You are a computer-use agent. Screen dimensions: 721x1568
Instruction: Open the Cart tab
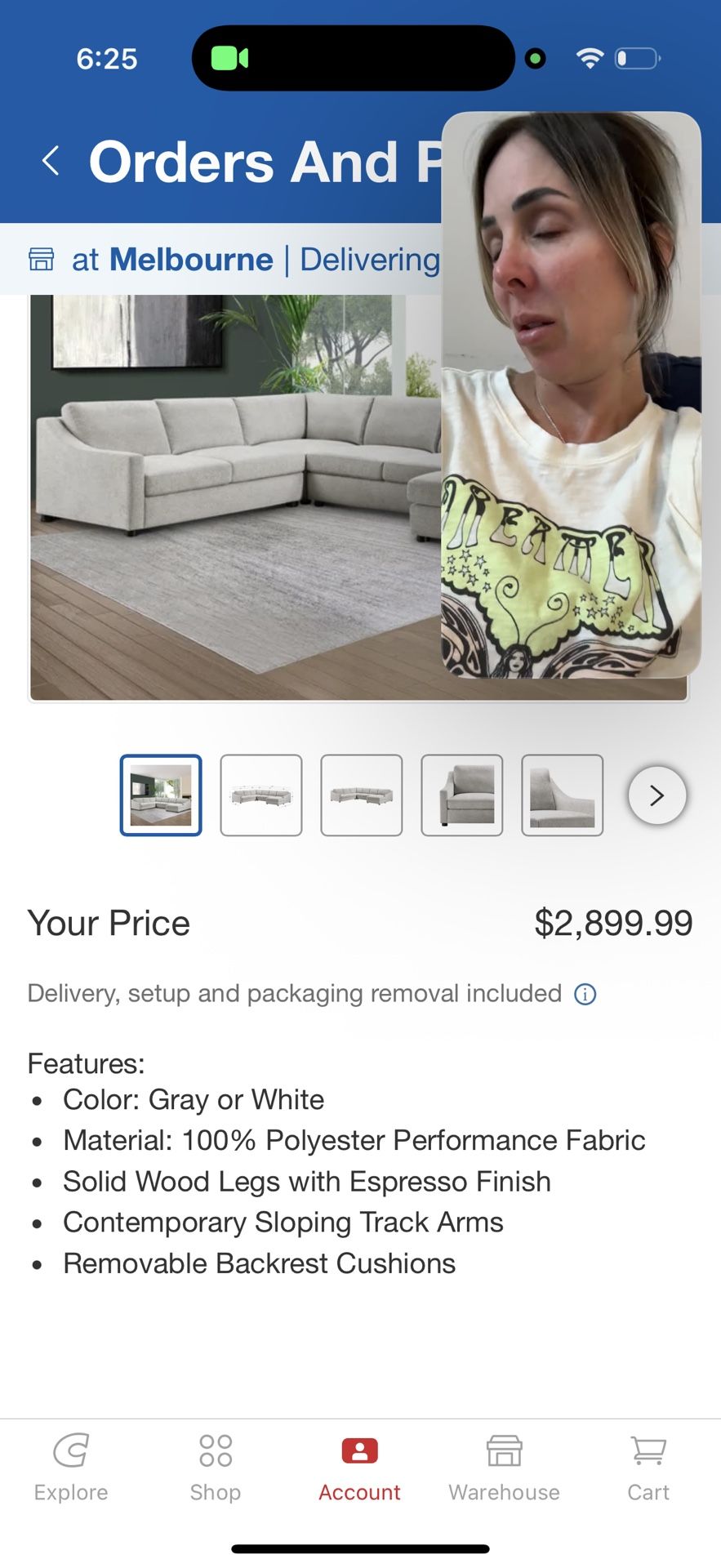(x=648, y=1468)
